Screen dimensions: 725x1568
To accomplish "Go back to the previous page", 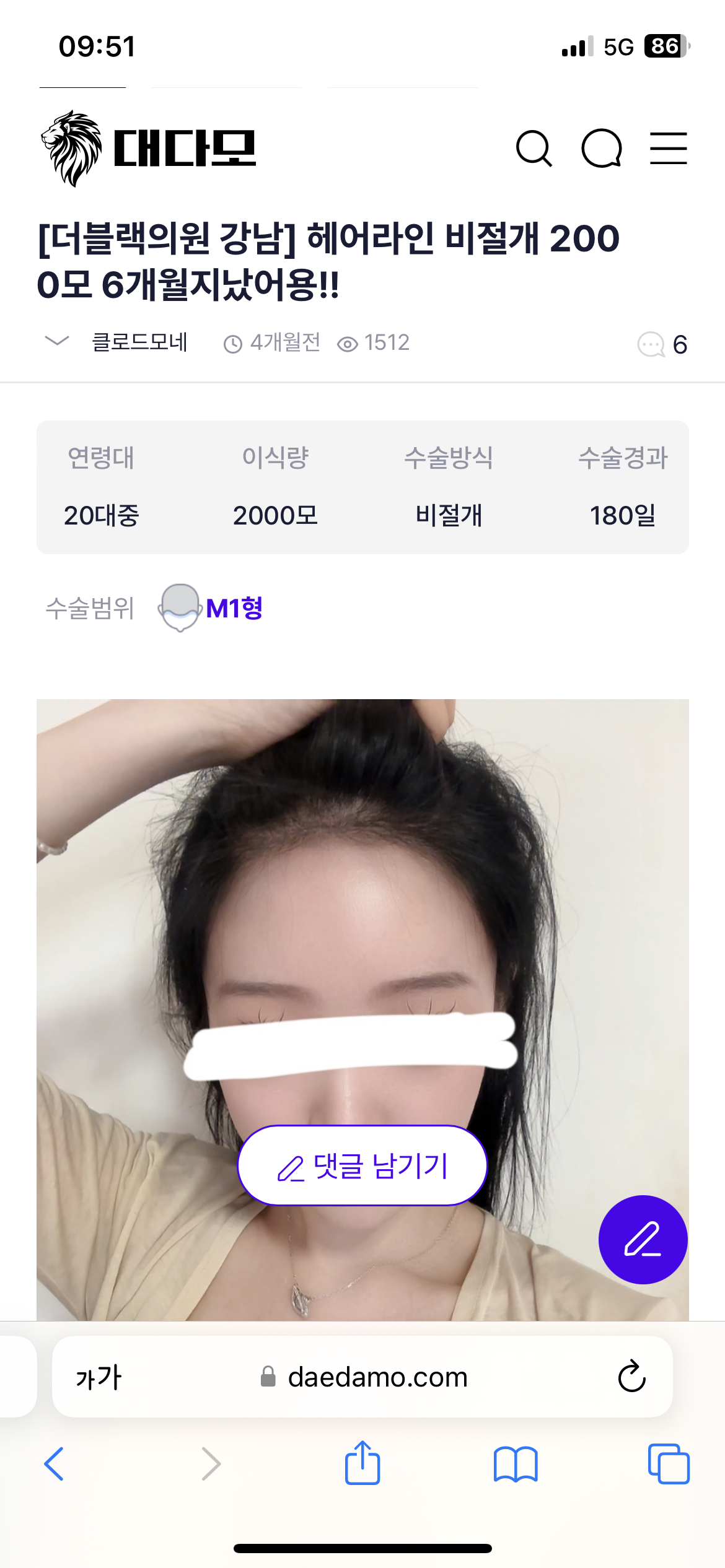I will [x=54, y=1464].
